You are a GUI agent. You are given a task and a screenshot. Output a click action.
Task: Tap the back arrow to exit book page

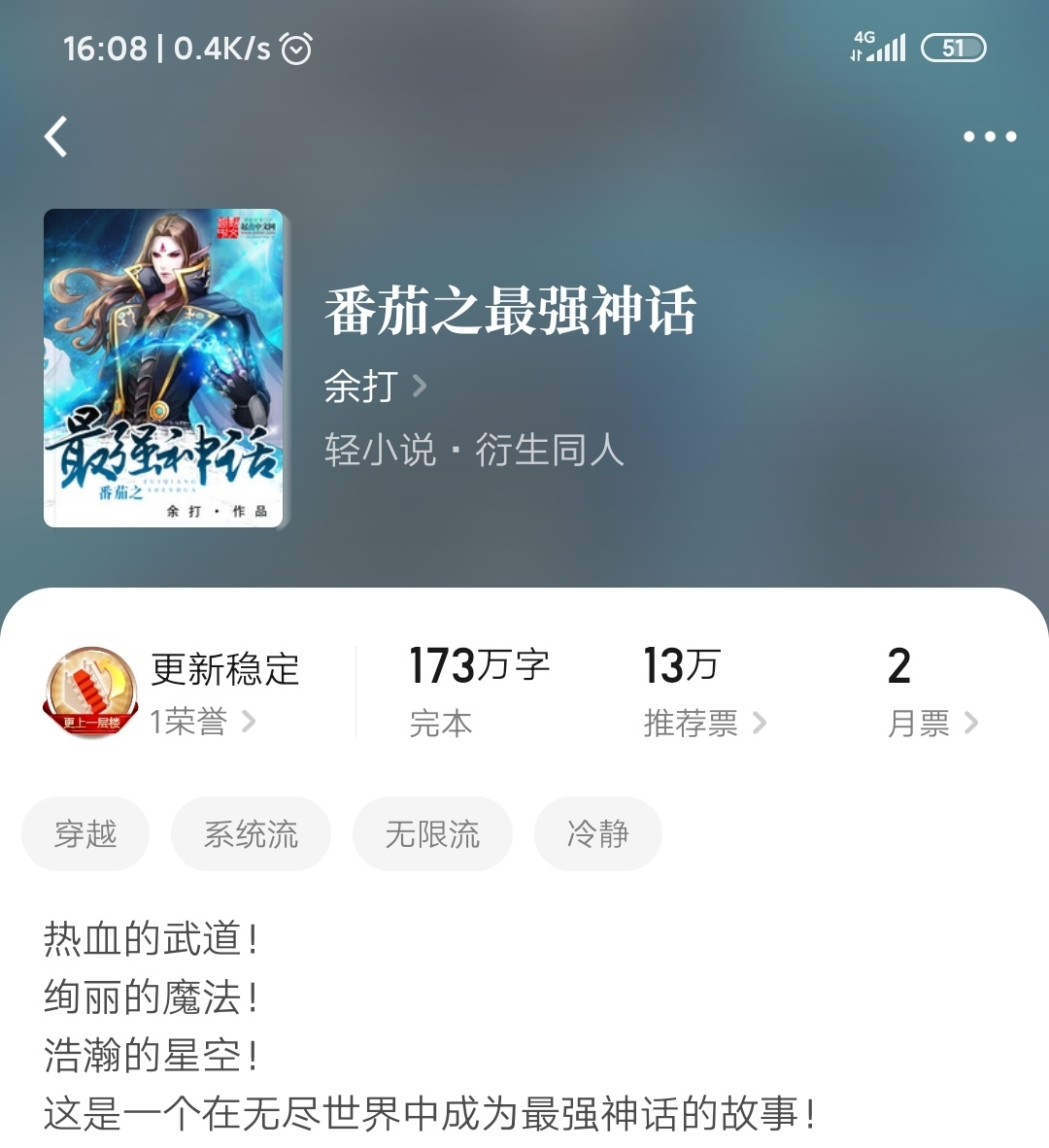pyautogui.click(x=55, y=136)
